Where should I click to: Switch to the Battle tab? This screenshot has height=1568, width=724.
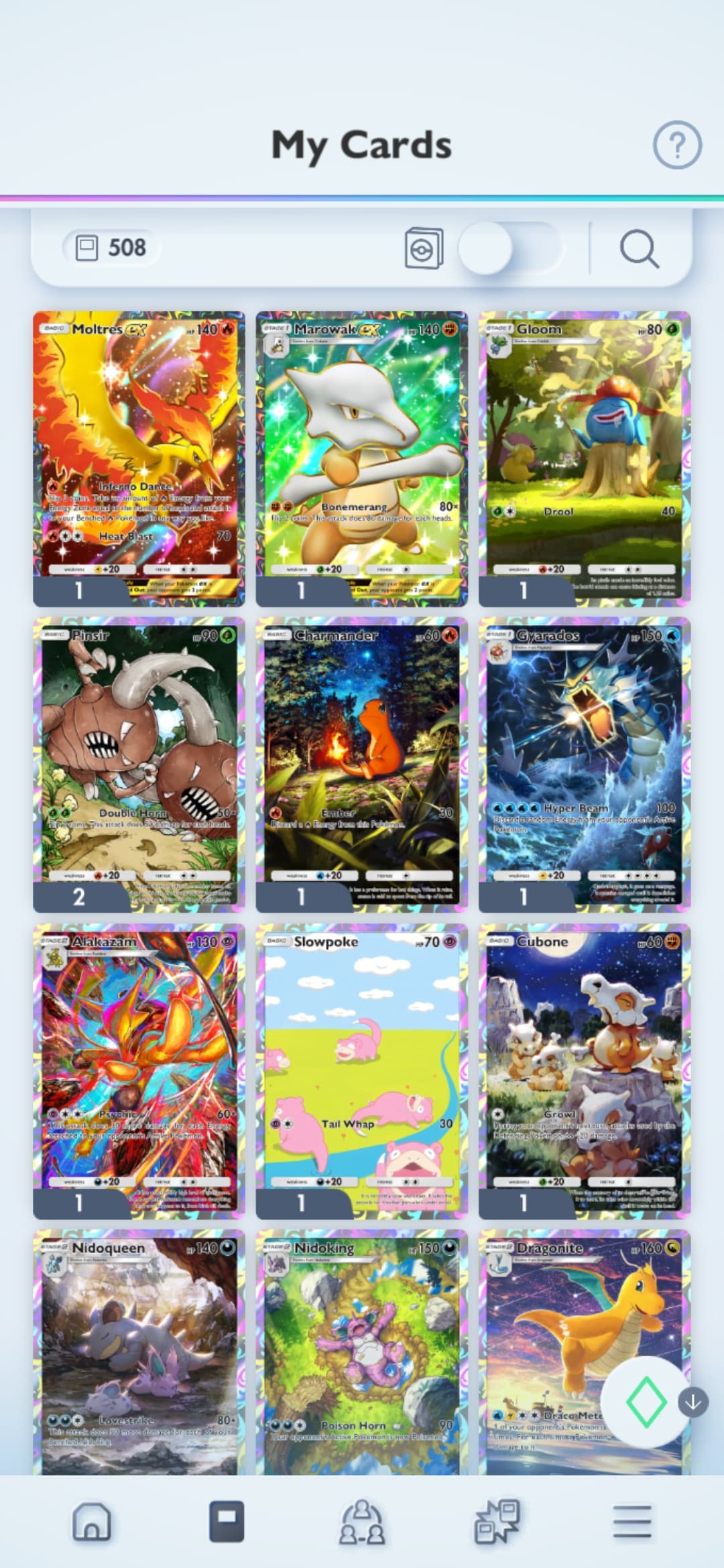pos(497,1521)
